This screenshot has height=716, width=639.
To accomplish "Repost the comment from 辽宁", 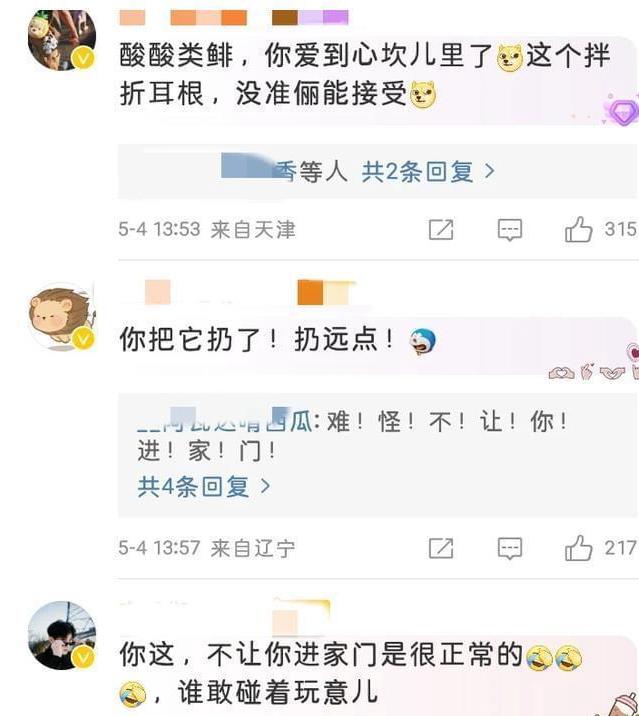I will coord(441,548).
